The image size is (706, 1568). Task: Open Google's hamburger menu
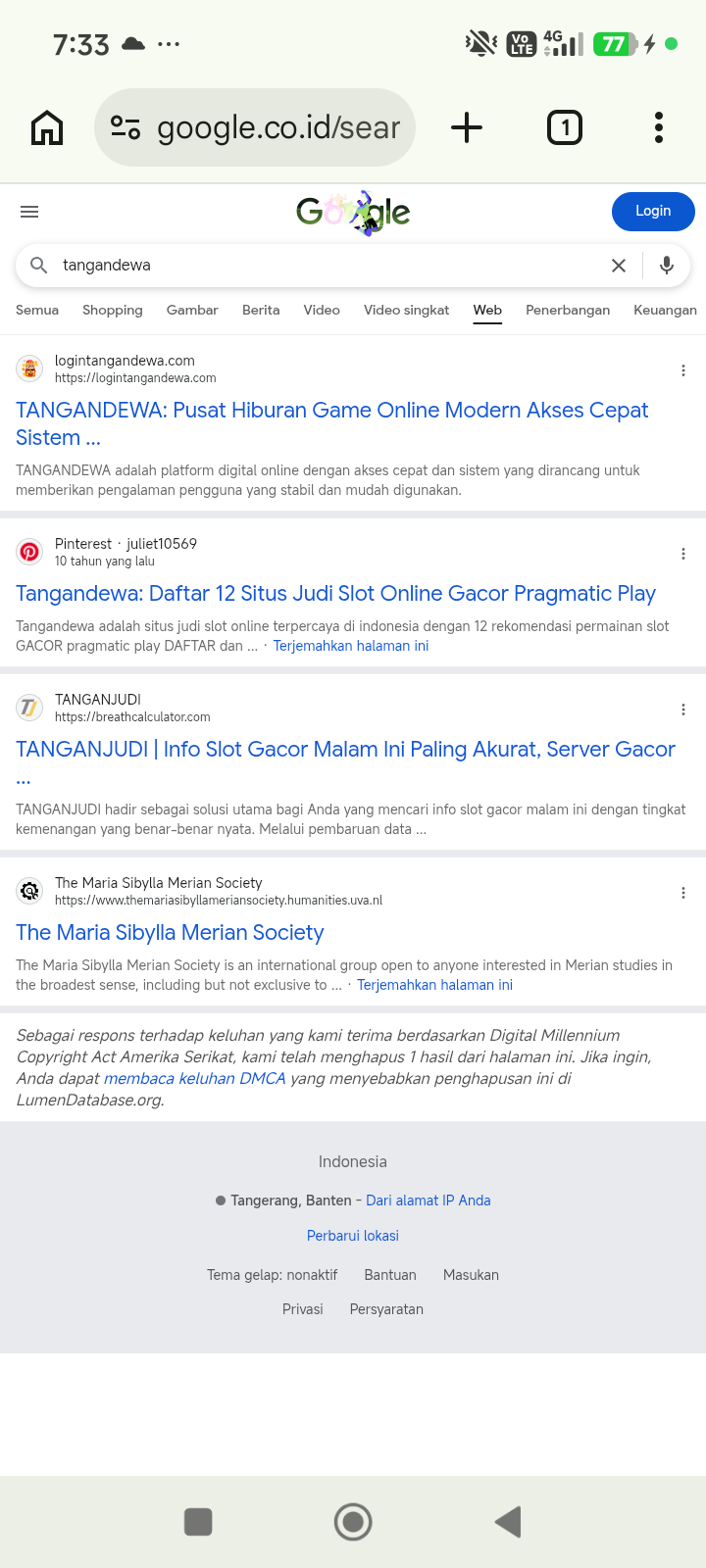[29, 212]
